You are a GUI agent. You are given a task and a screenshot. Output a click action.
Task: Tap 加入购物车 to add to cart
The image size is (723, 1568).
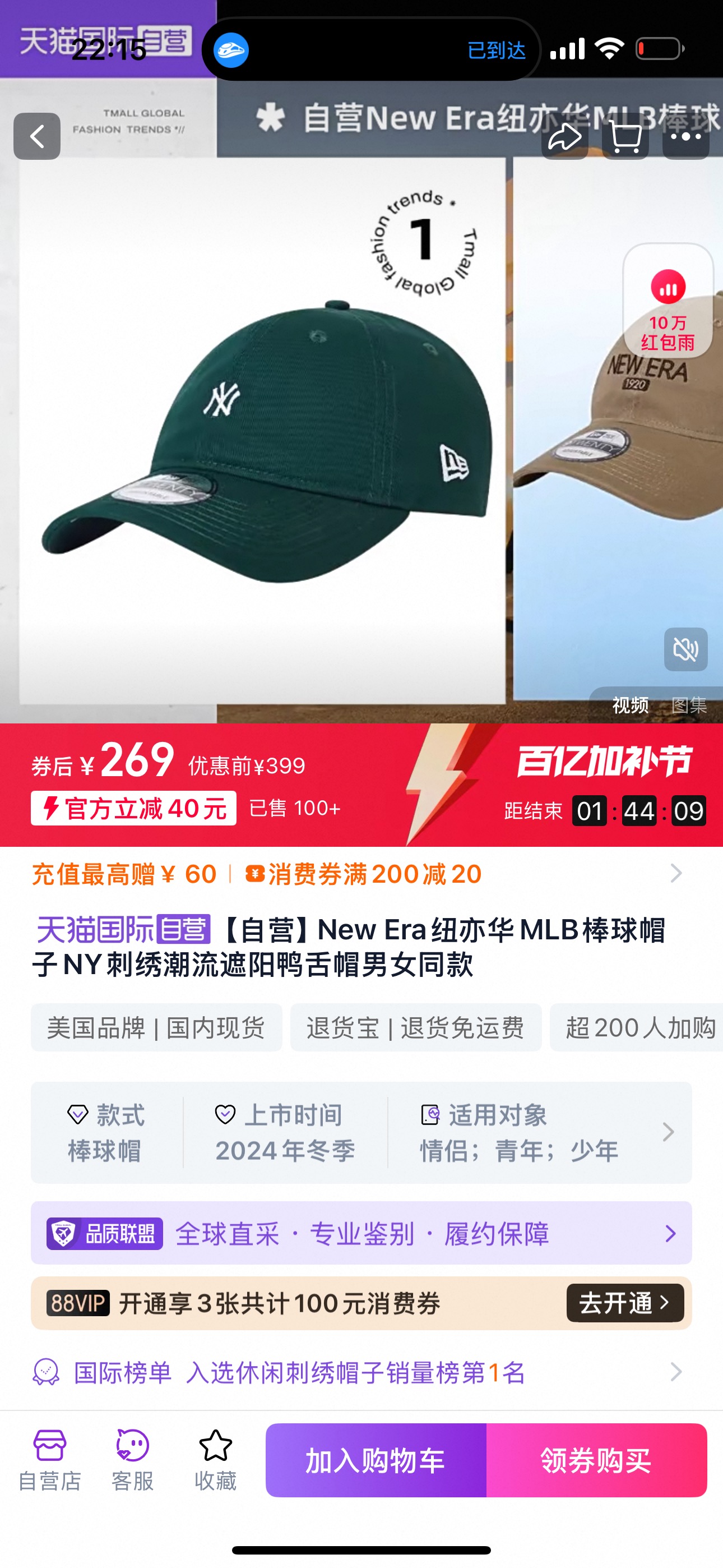click(376, 1460)
